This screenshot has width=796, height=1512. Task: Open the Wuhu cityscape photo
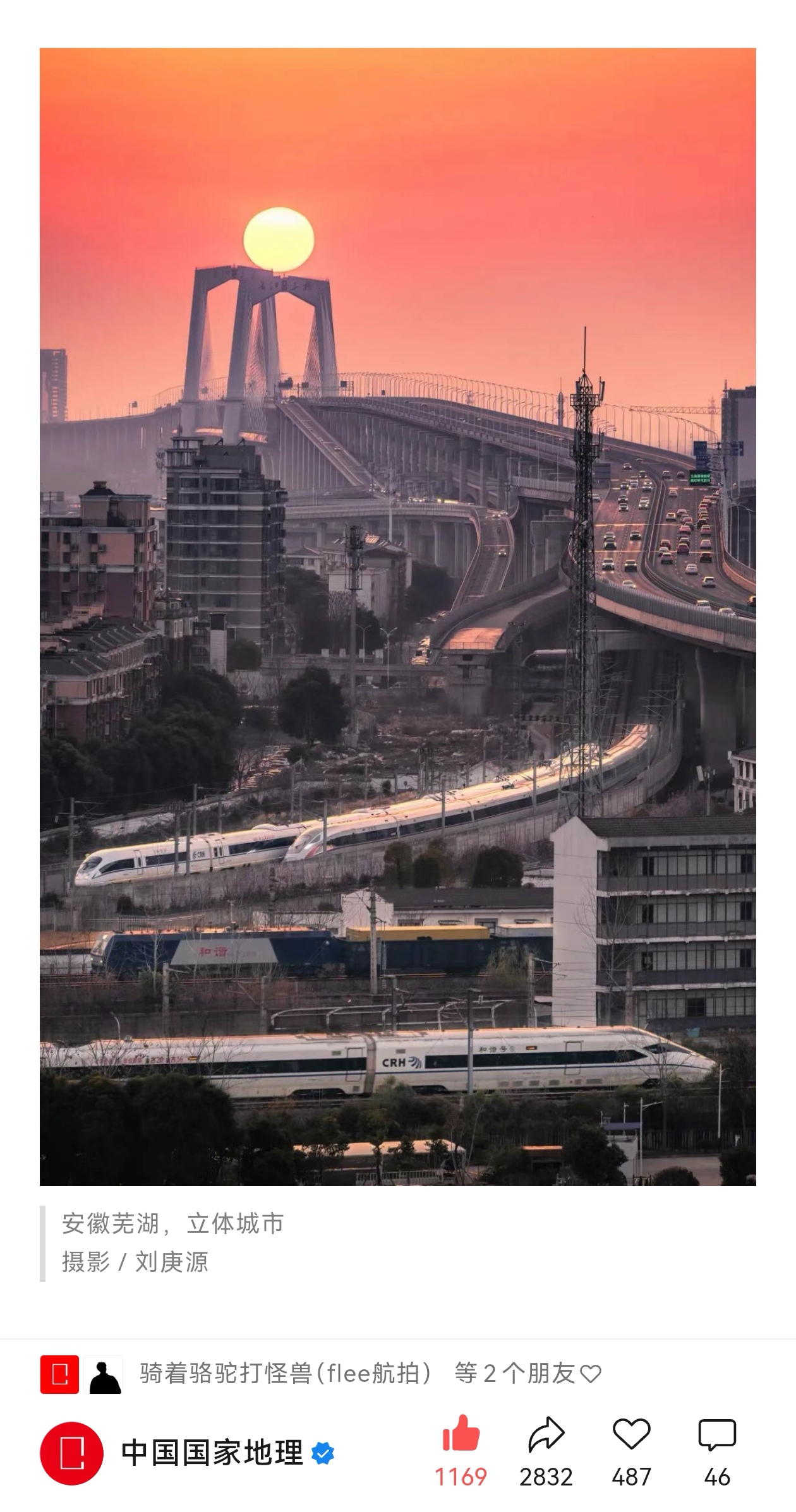pos(398,616)
